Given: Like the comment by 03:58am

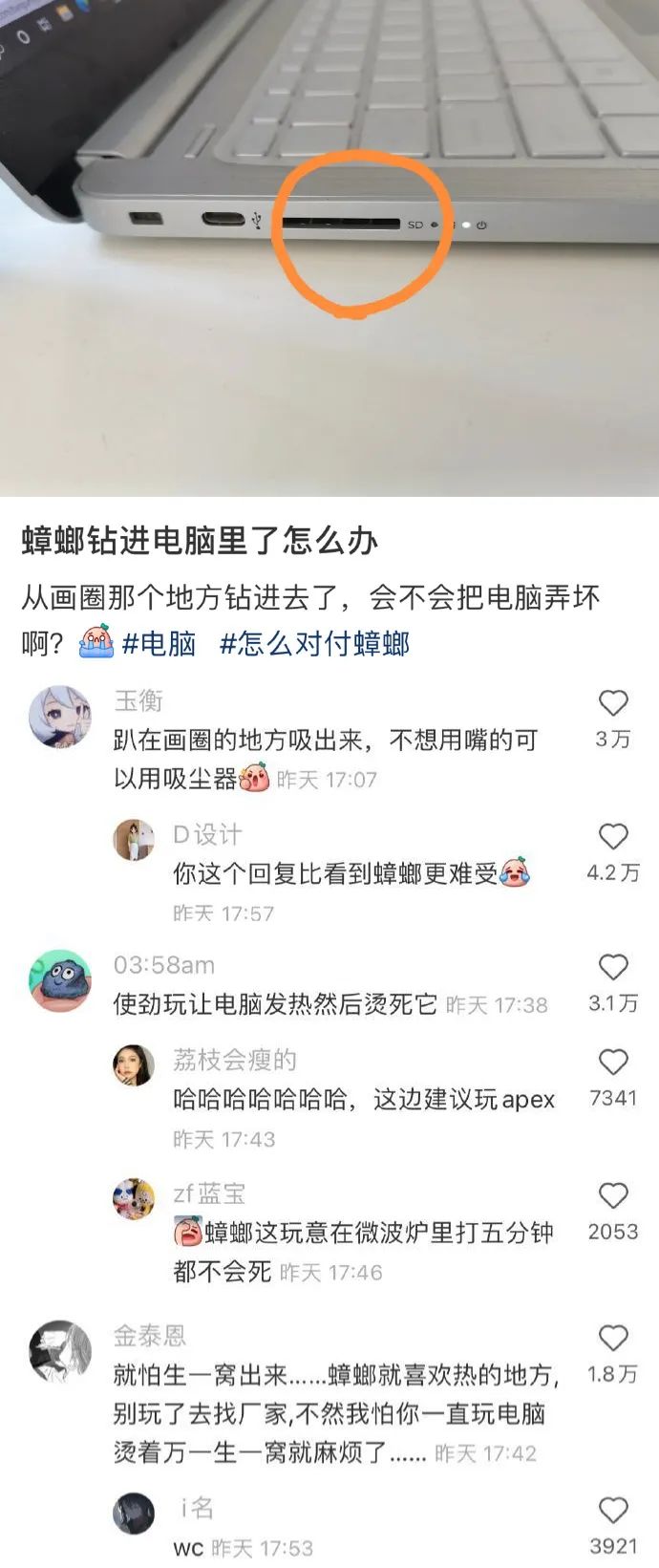Looking at the screenshot, I should [612, 968].
